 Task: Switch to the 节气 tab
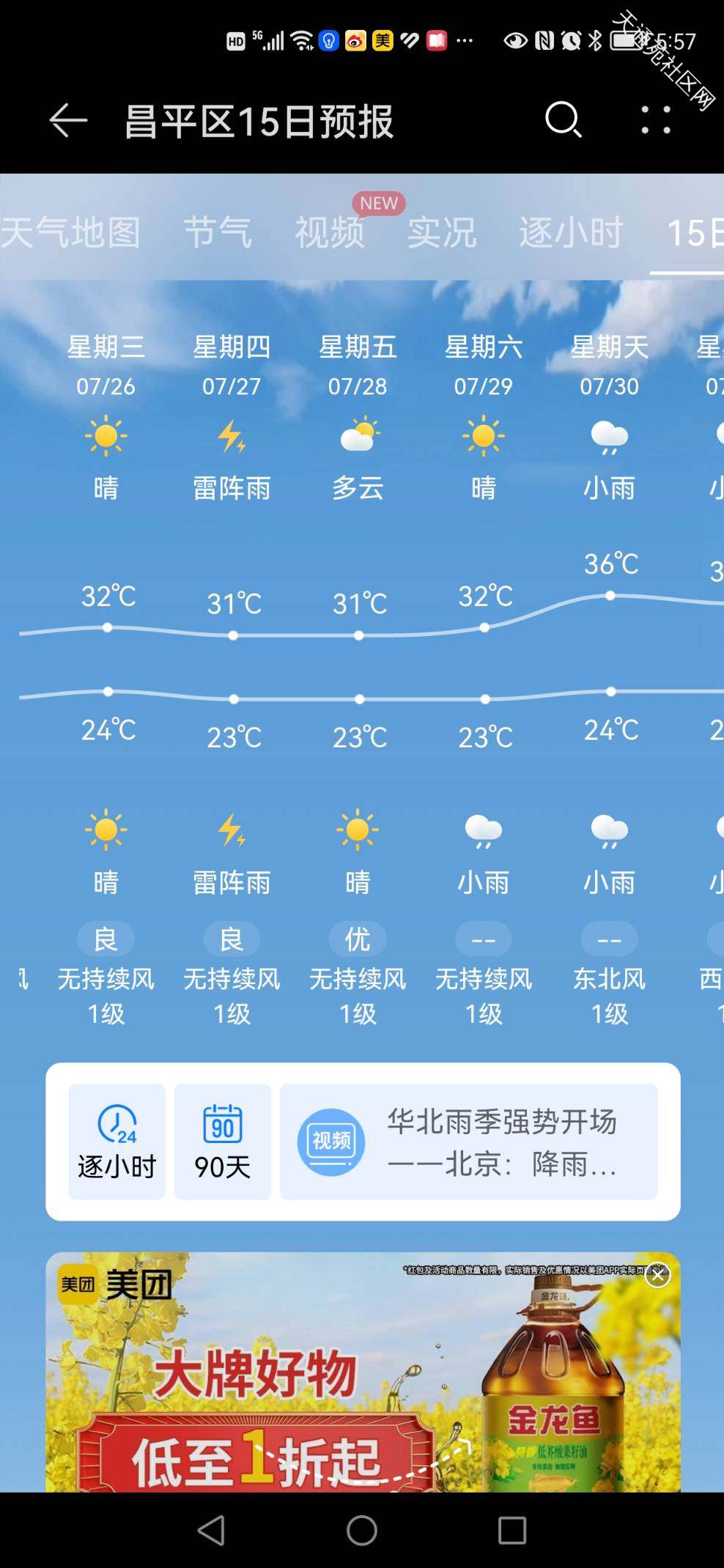coord(218,233)
